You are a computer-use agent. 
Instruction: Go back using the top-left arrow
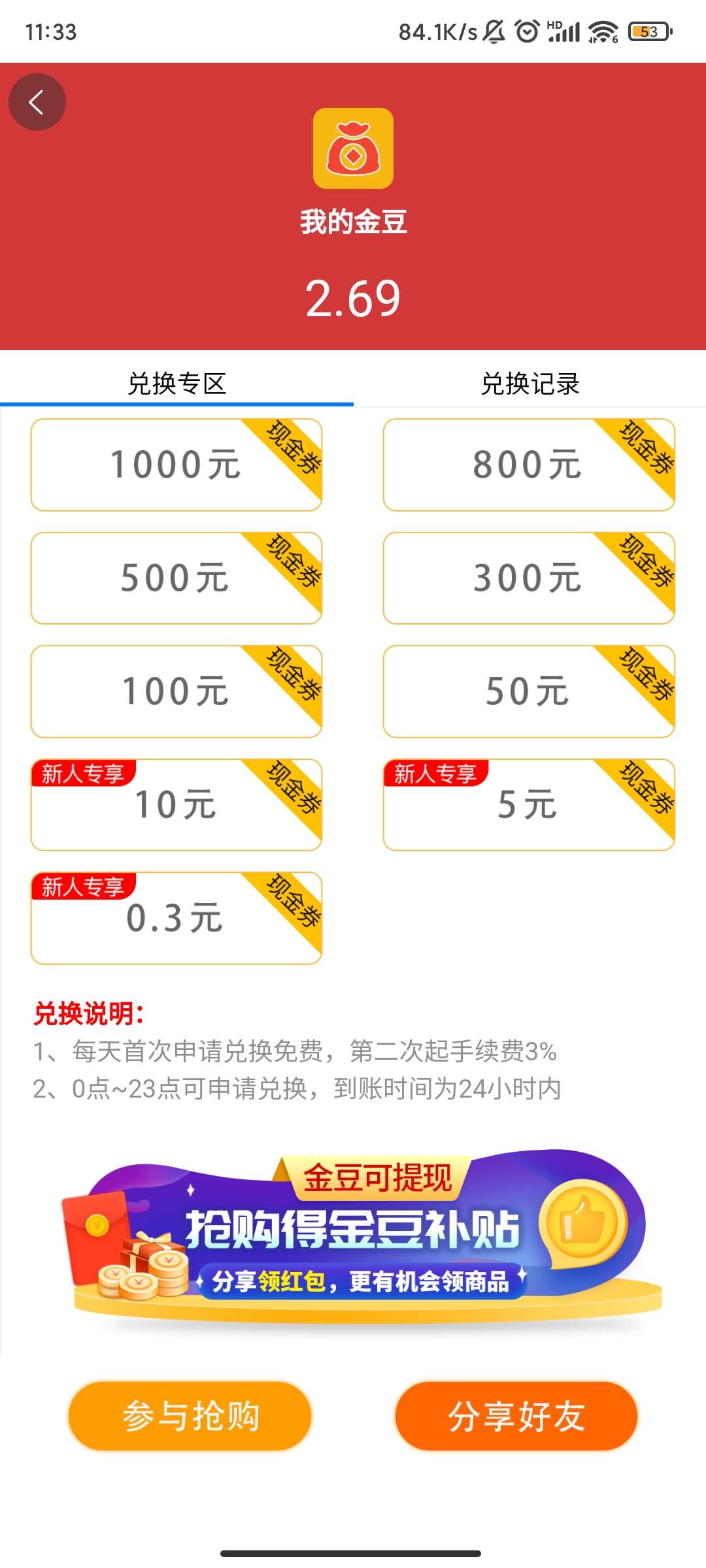37,102
